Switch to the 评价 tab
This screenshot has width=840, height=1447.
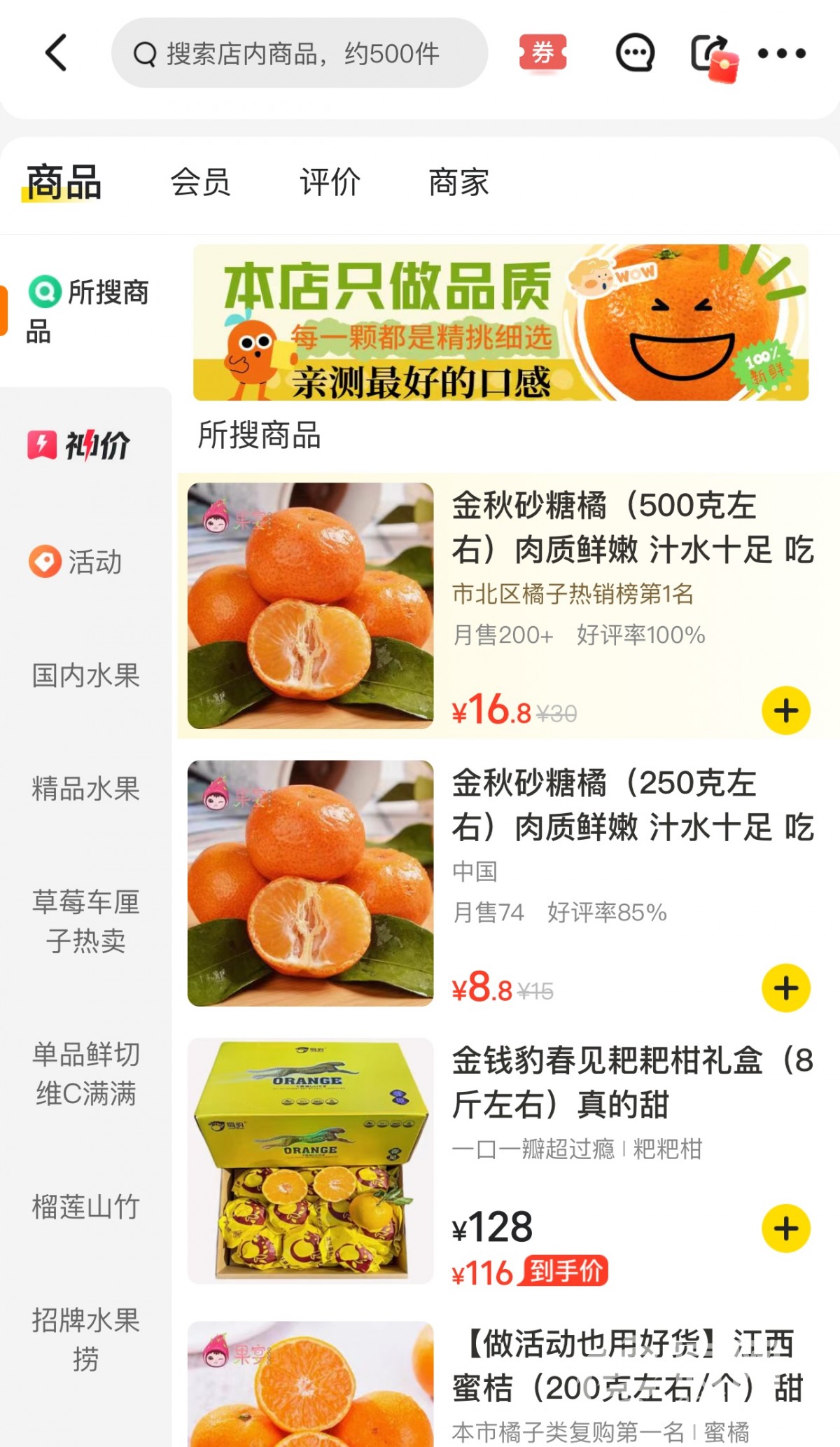click(330, 183)
